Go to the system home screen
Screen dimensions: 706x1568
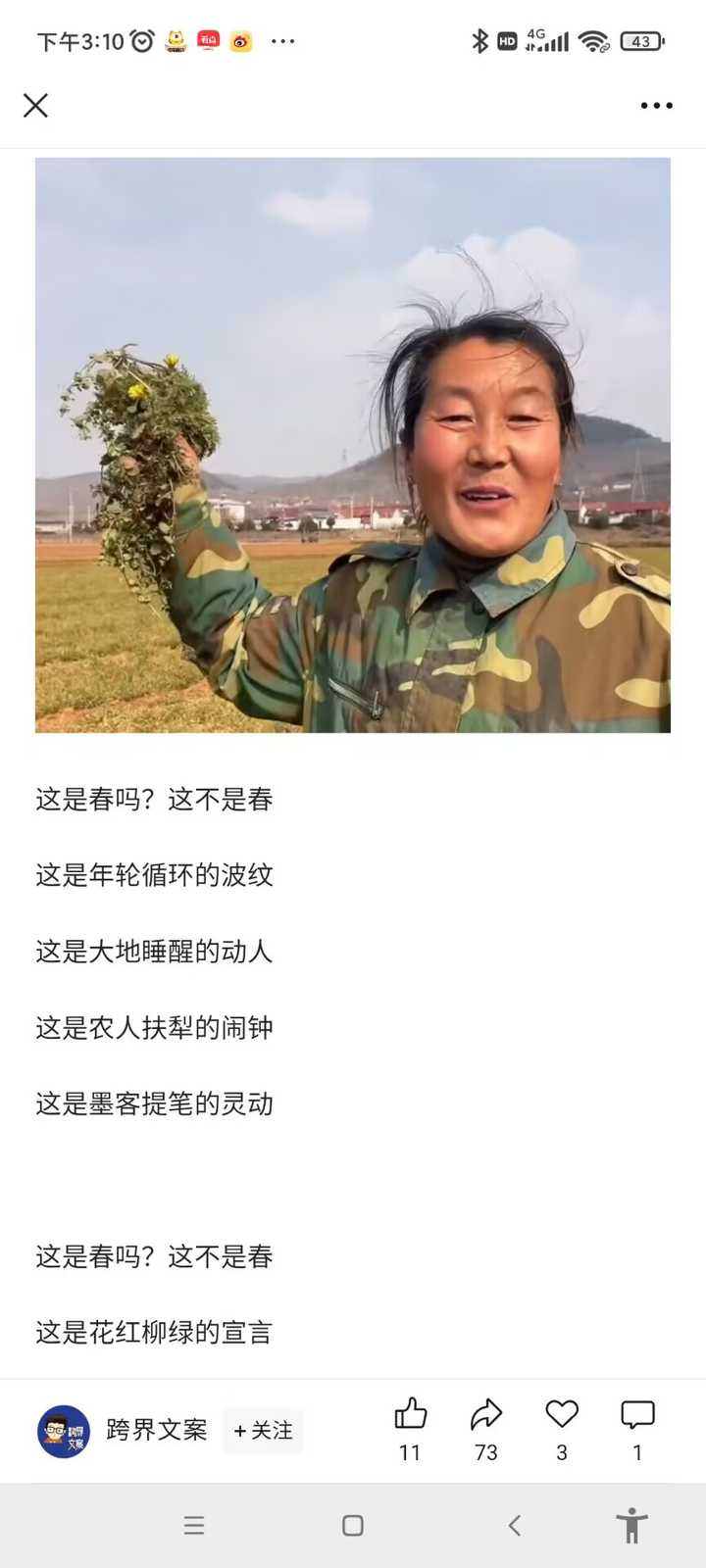353,1525
